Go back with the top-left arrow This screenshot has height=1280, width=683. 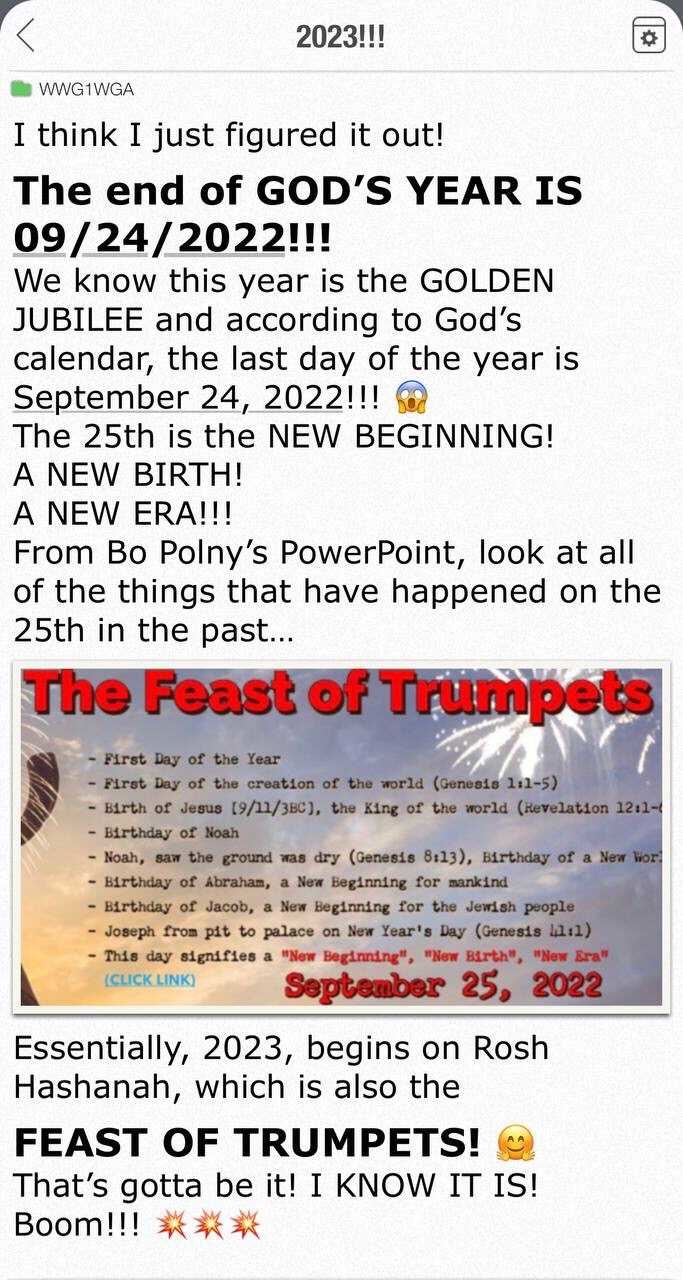(x=26, y=36)
